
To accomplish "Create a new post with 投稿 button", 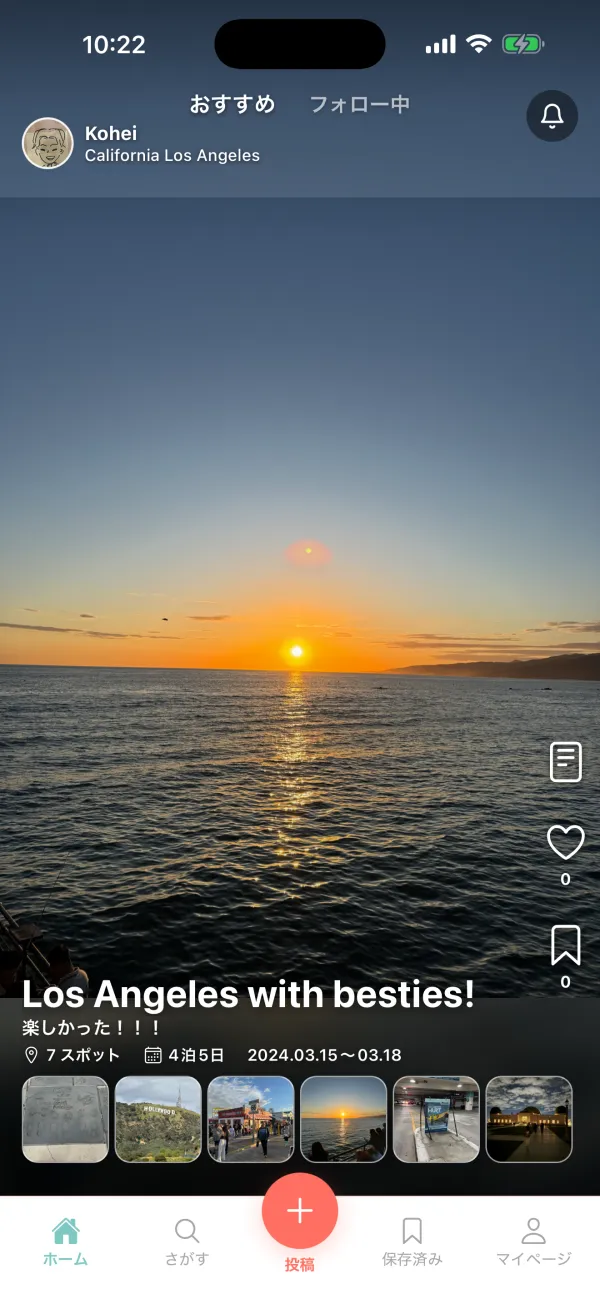I will 300,1212.
